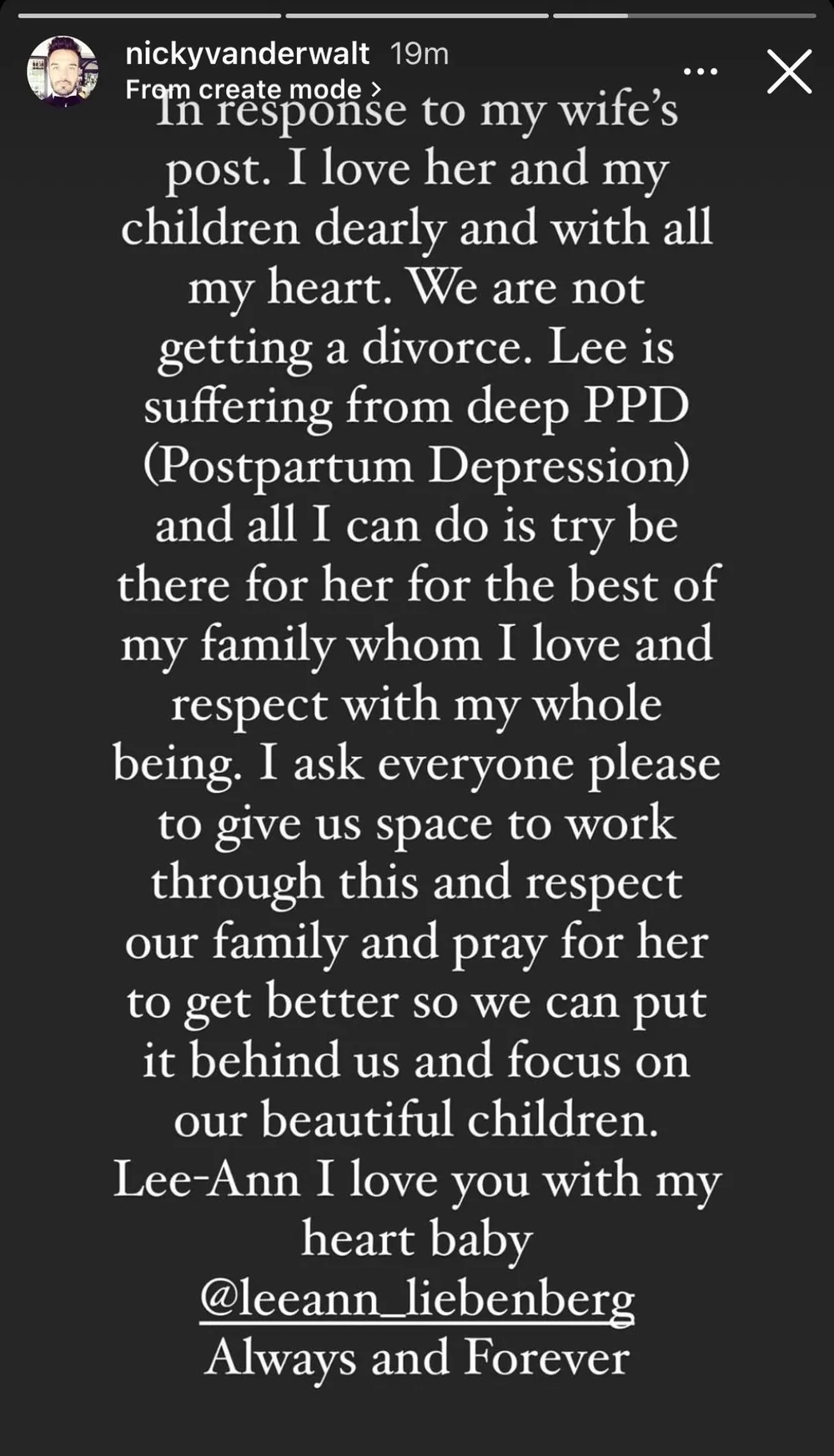
Task: Close the story viewer
Action: click(788, 72)
